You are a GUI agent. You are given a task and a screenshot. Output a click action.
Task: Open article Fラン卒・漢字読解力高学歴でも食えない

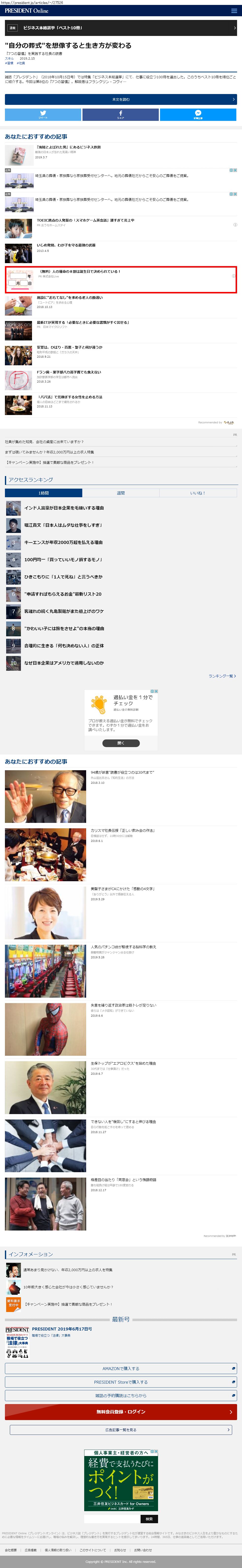click(x=68, y=372)
